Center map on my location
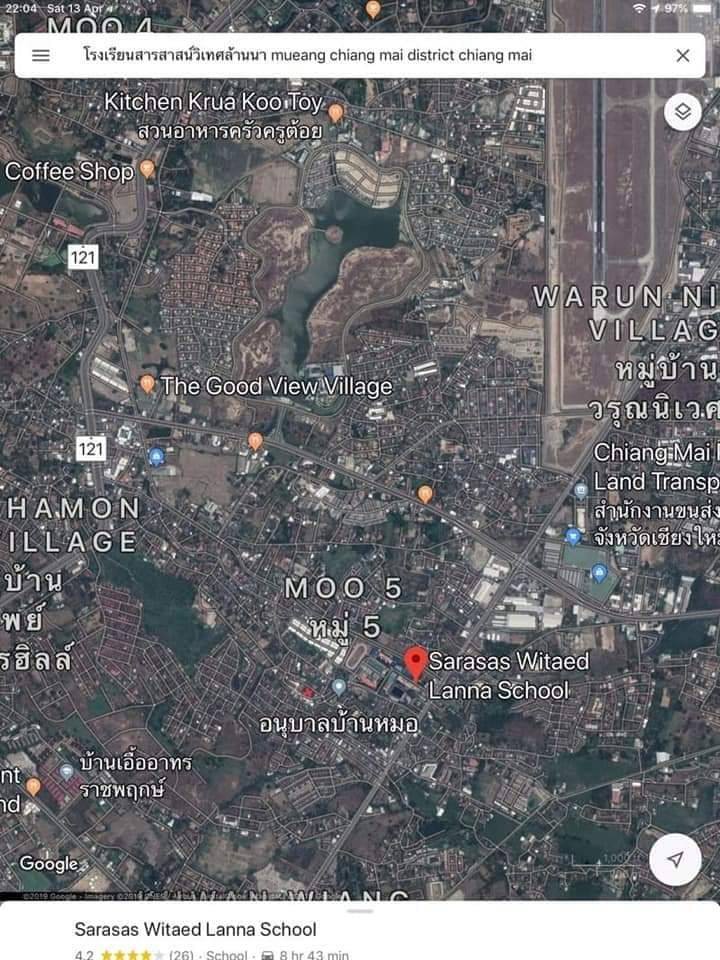Image resolution: width=720 pixels, height=960 pixels. pyautogui.click(x=675, y=860)
